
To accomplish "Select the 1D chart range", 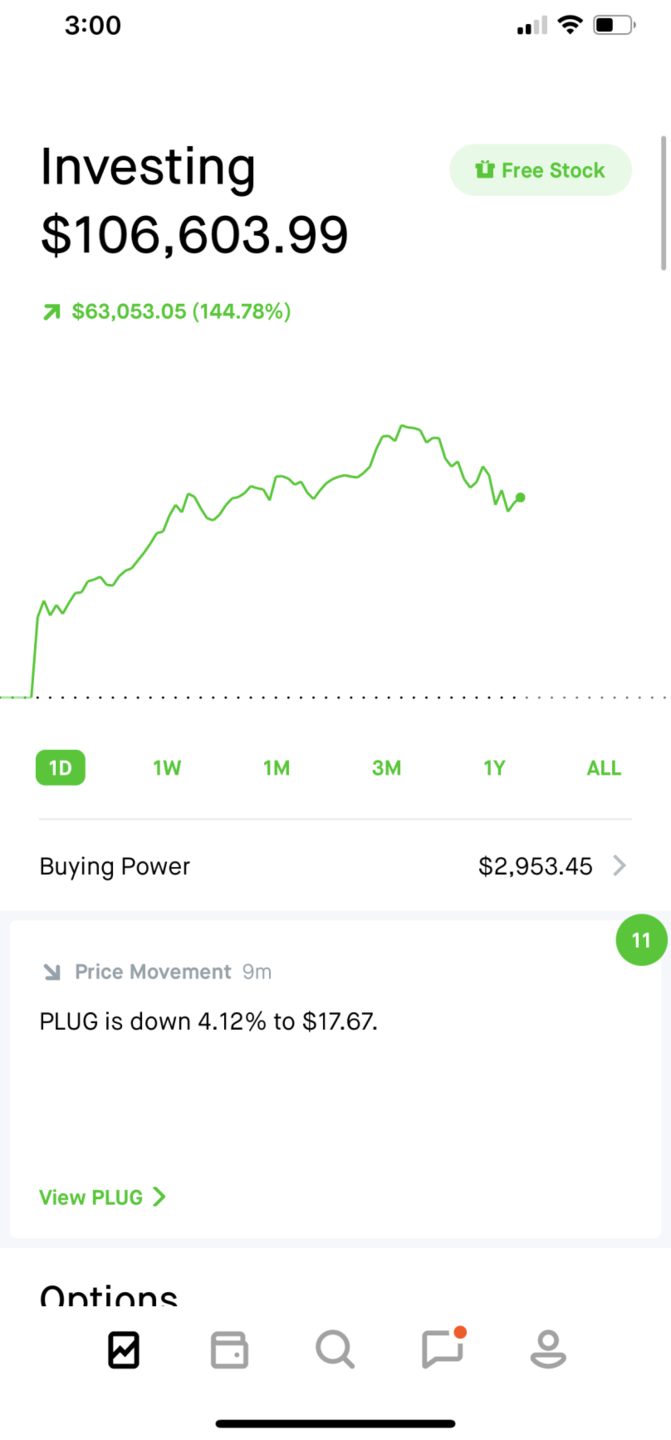I will [x=60, y=768].
